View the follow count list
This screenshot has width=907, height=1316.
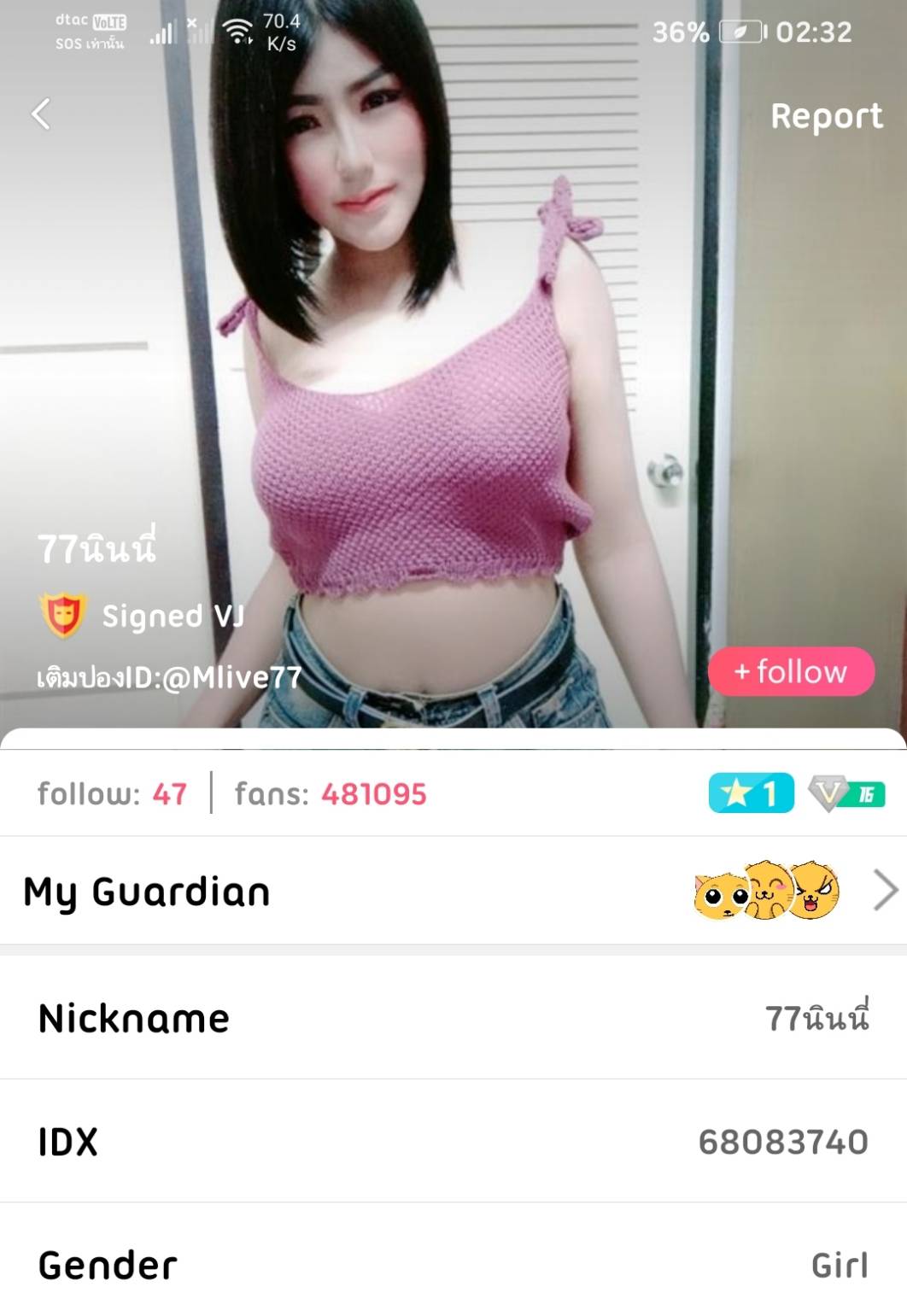(112, 794)
